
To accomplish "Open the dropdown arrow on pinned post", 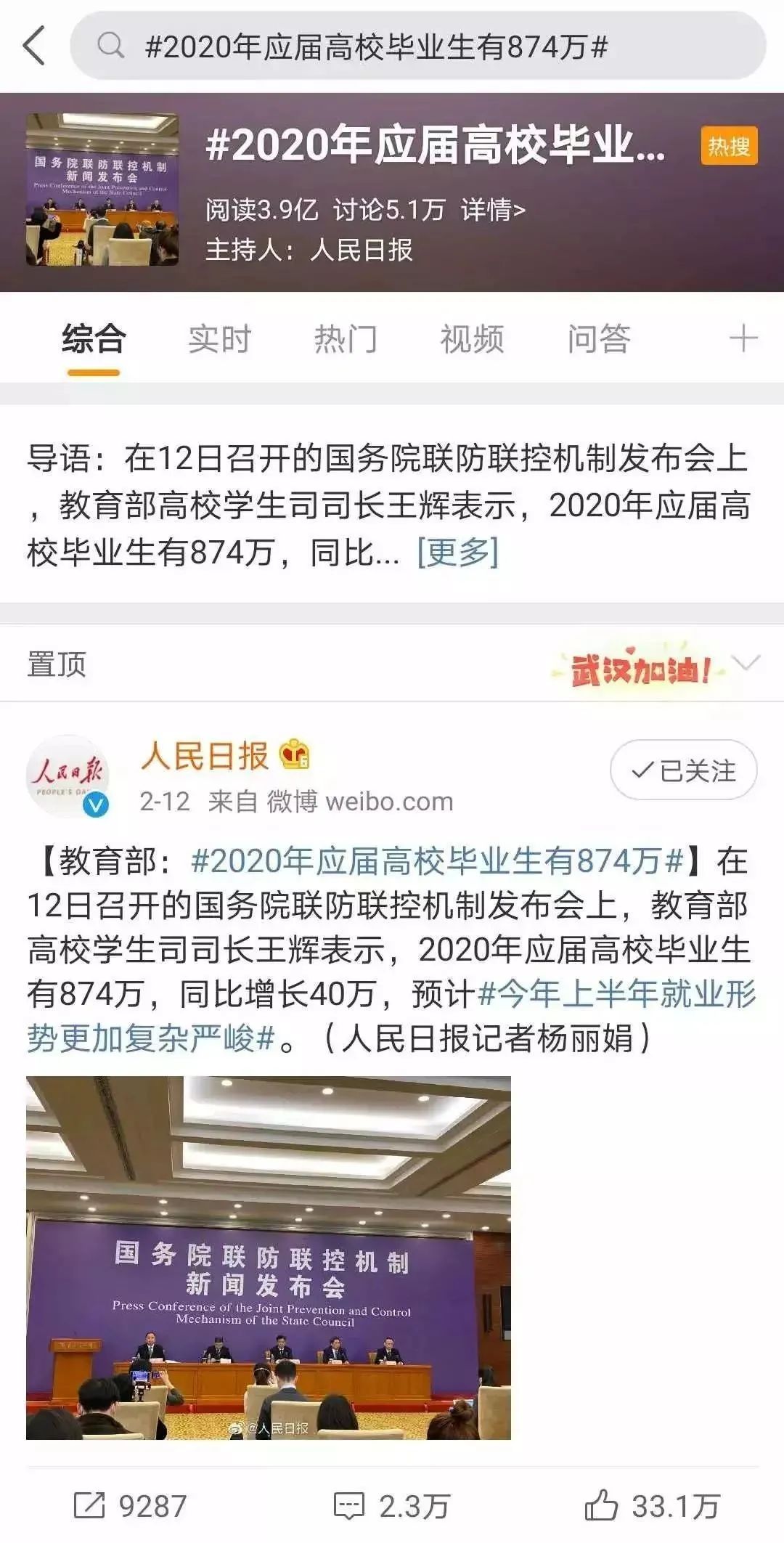I will tap(746, 663).
